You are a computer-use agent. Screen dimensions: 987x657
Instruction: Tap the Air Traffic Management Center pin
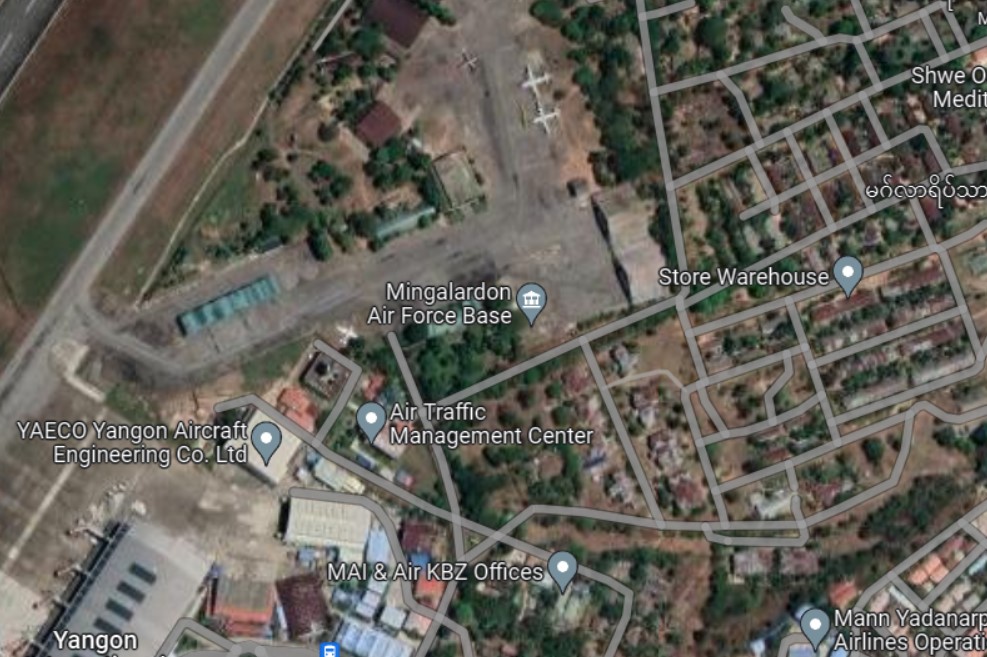372,420
